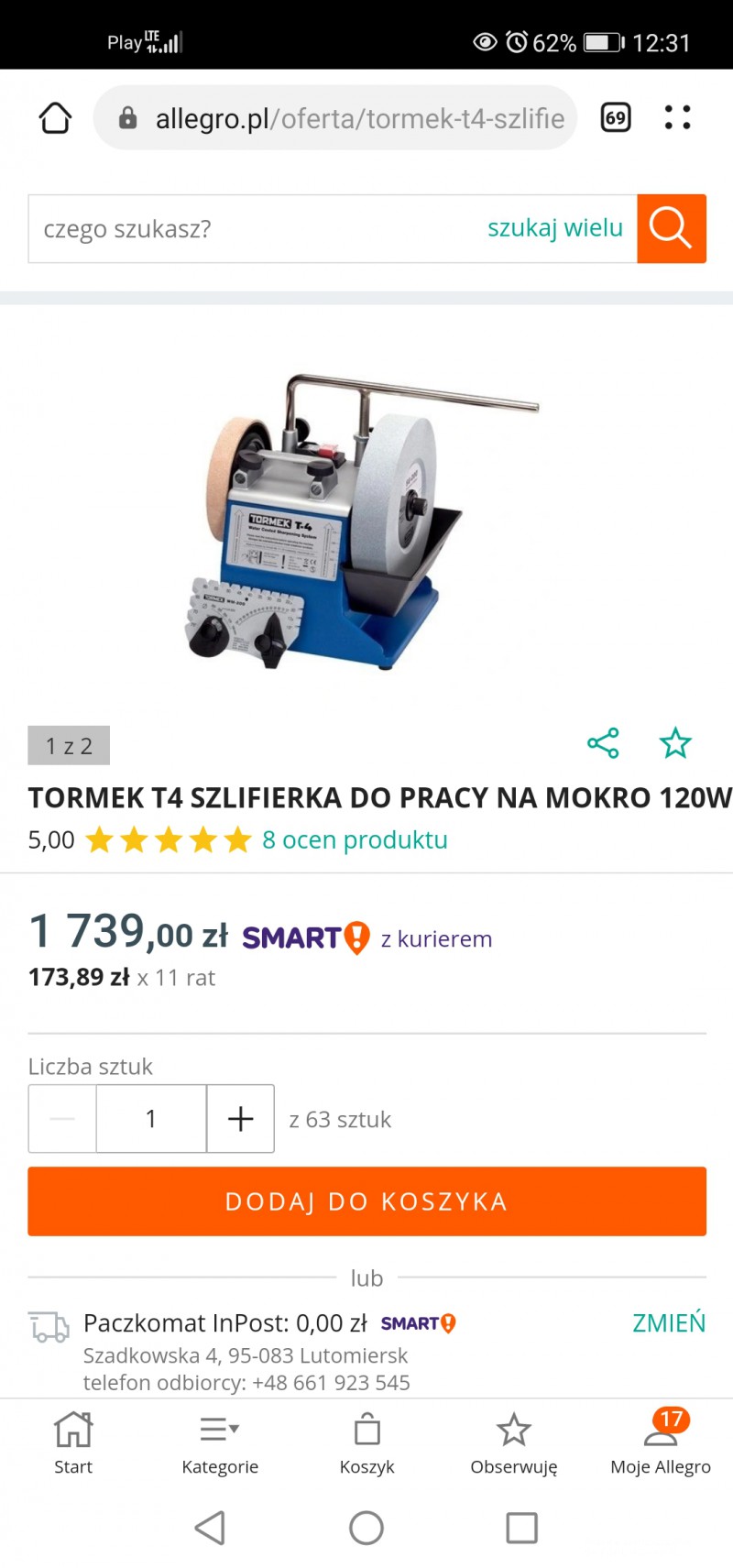Image resolution: width=733 pixels, height=1568 pixels.
Task: Tap "ZMIEŃ" to change delivery point
Action: tap(669, 1322)
